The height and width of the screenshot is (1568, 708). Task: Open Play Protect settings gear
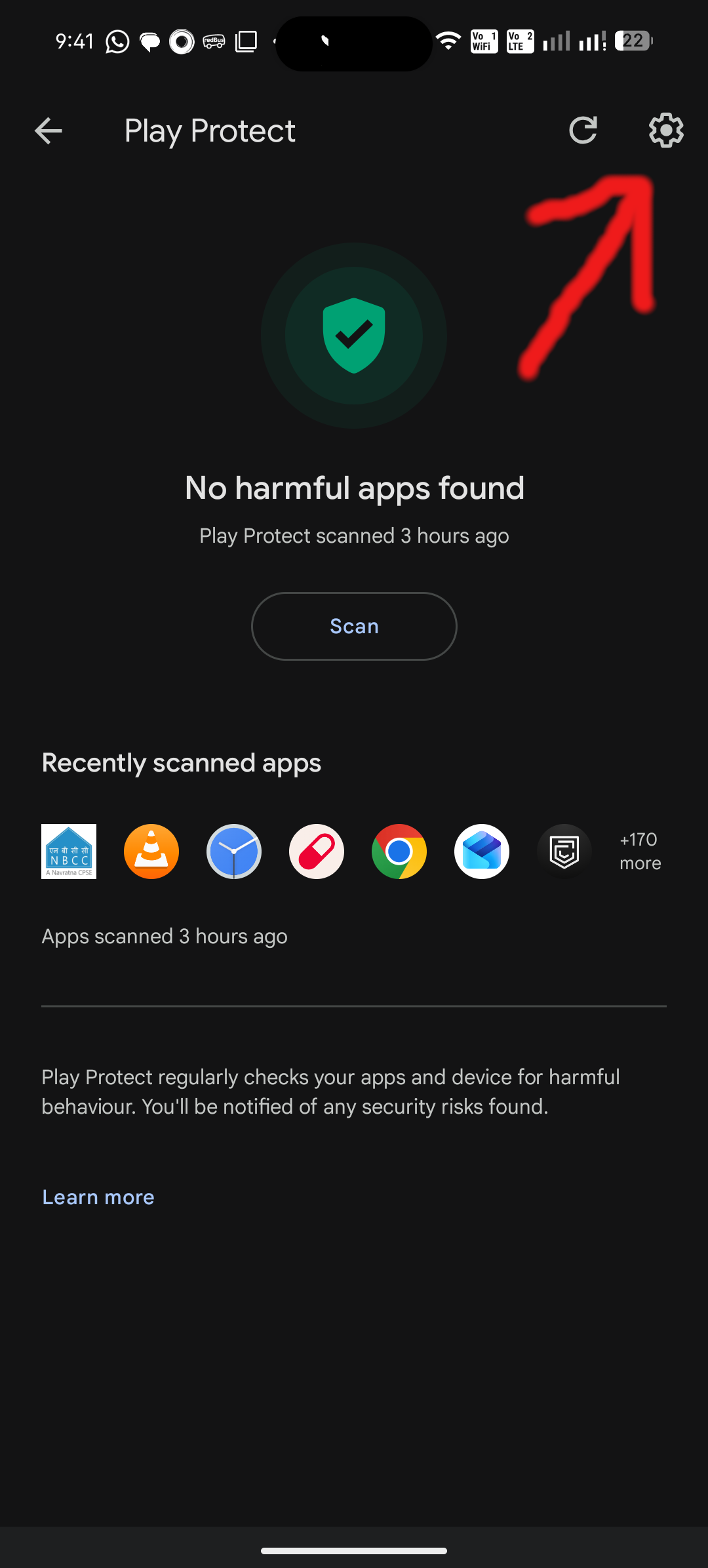[x=666, y=130]
